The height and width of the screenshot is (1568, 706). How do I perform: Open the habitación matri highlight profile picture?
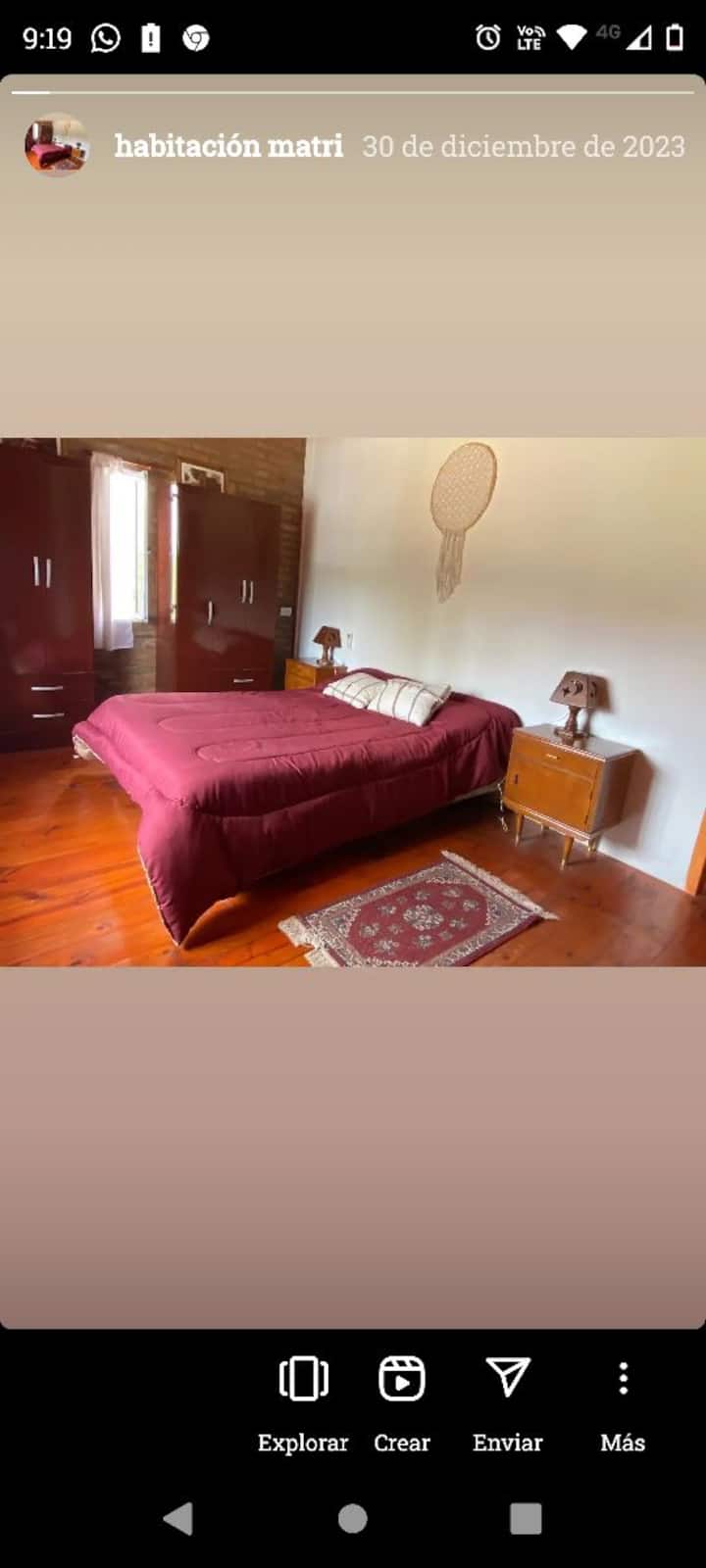coord(57,145)
